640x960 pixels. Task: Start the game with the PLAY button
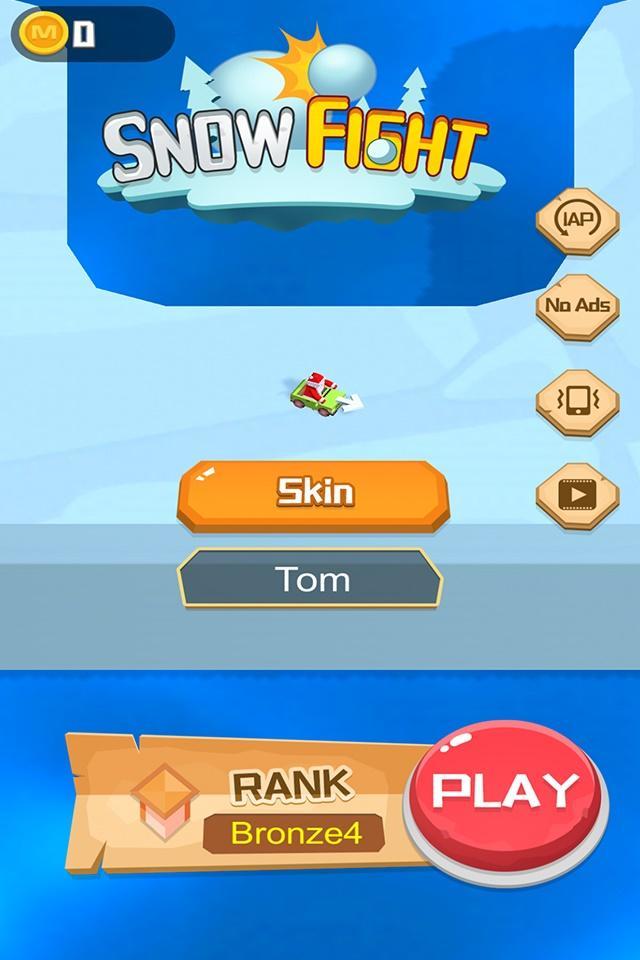pos(505,792)
